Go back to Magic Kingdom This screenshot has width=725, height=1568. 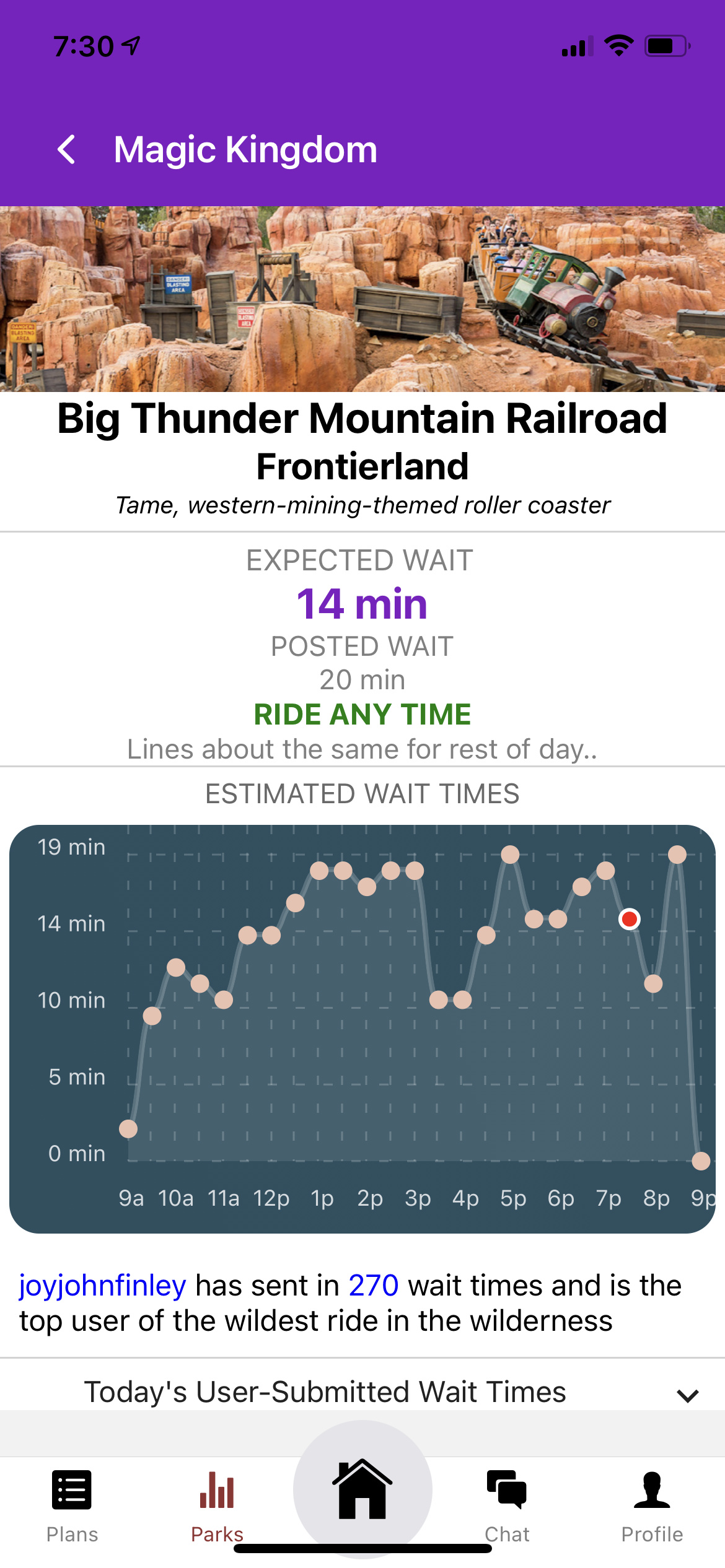[67, 150]
